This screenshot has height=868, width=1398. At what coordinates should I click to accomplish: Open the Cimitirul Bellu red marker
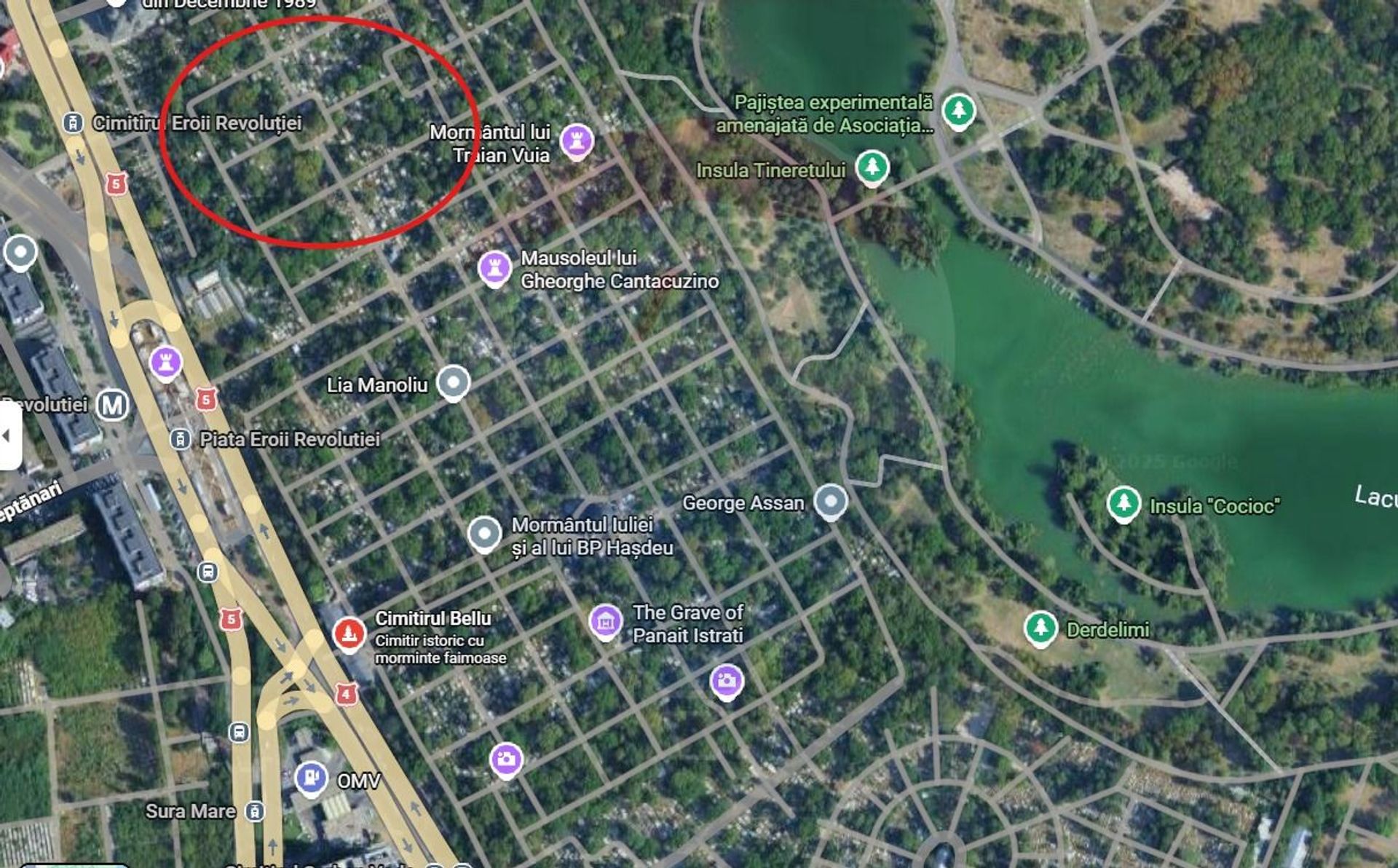pos(349,634)
